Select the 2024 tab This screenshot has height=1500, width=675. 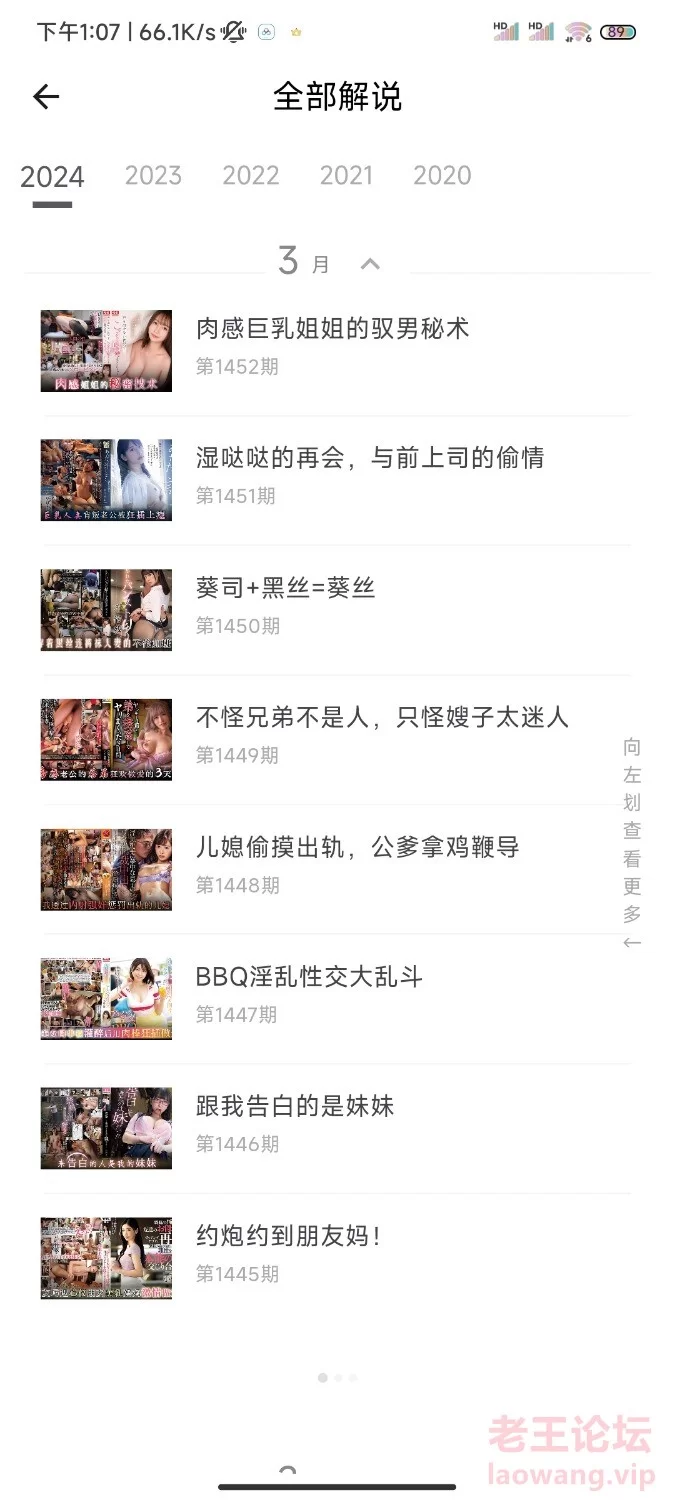click(52, 178)
